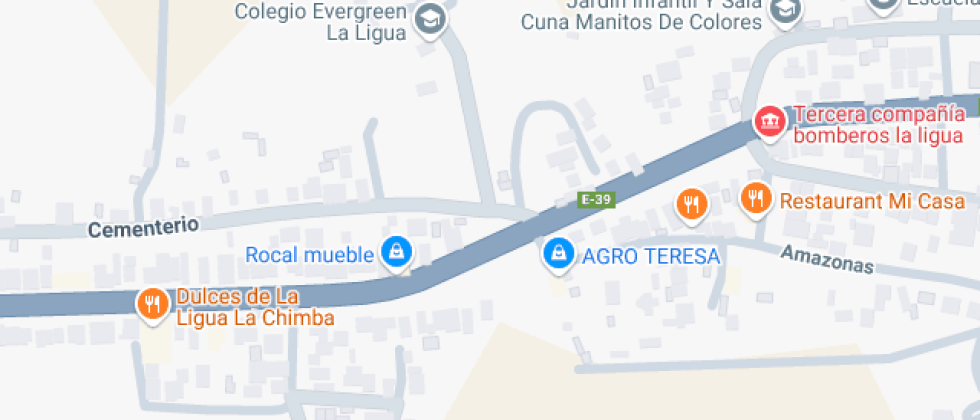980x420 pixels.
Task: Select Tercera compañía bomberos la ligua marker
Action: (x=769, y=122)
